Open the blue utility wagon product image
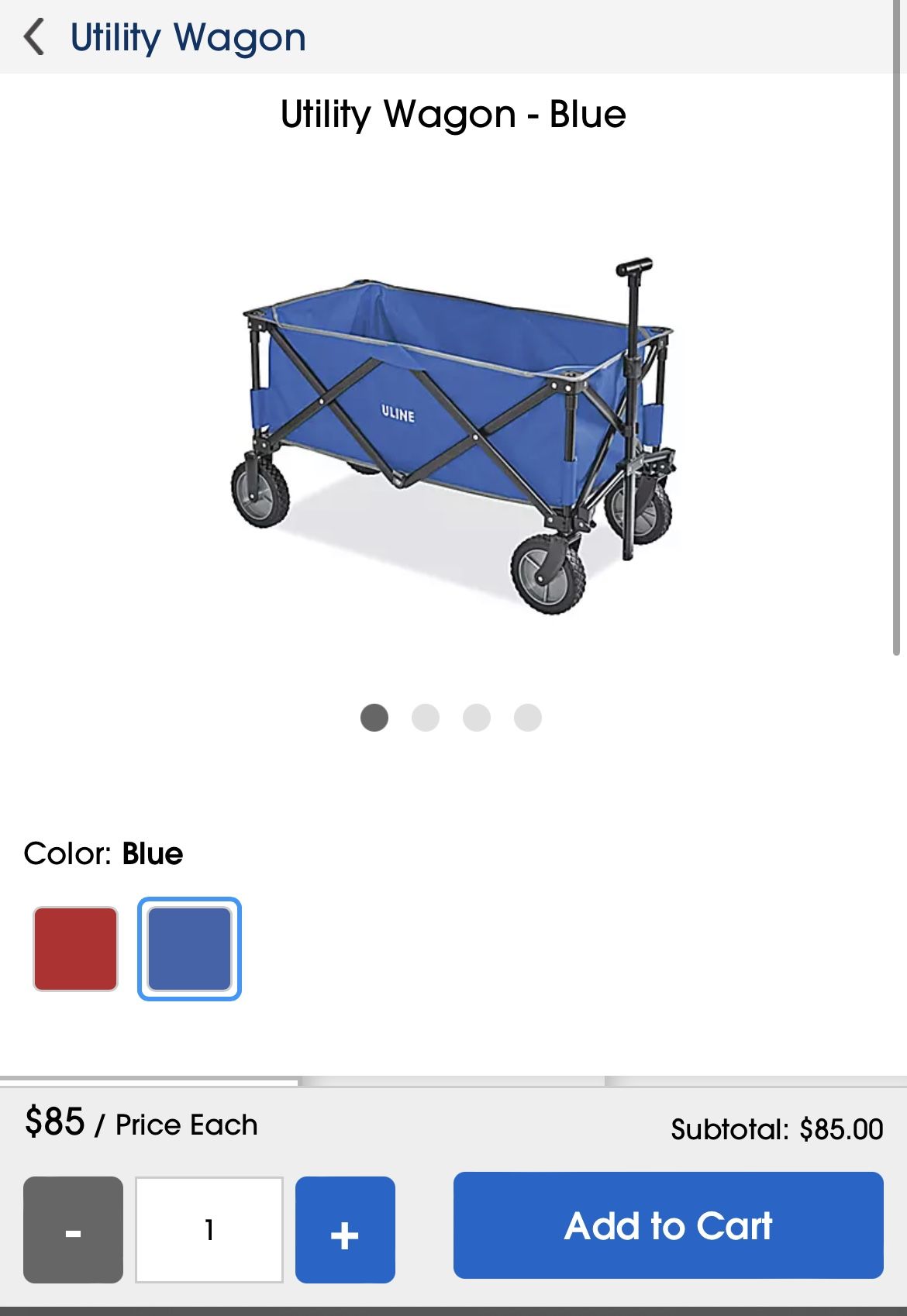 tap(453, 434)
